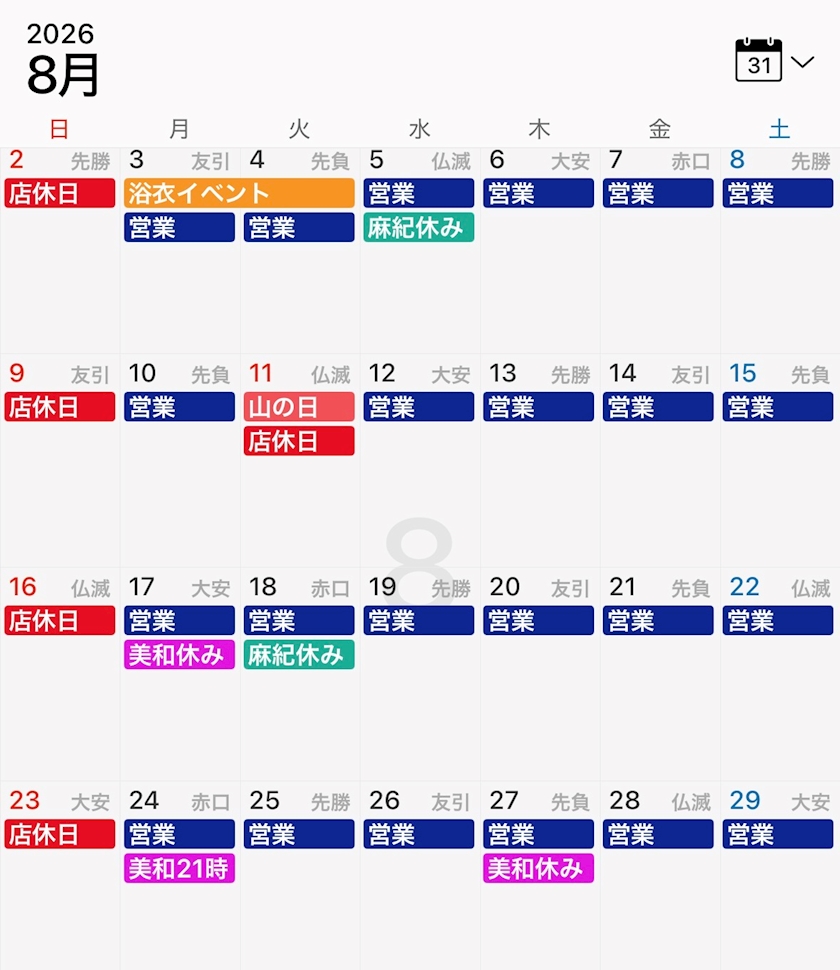
Task: Open 店休日 event on August 16
Action: click(x=59, y=620)
